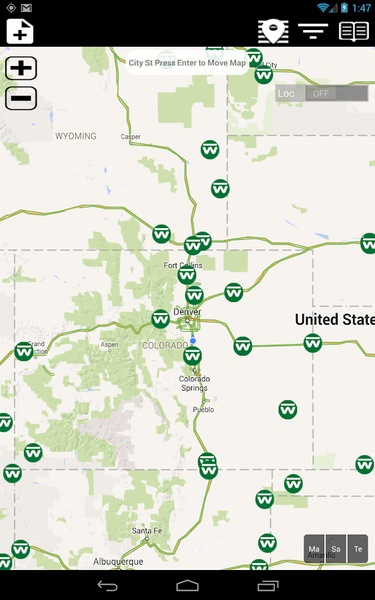Image resolution: width=375 pixels, height=600 pixels.
Task: Select the marker on Fort Collins
Action: pyautogui.click(x=187, y=275)
